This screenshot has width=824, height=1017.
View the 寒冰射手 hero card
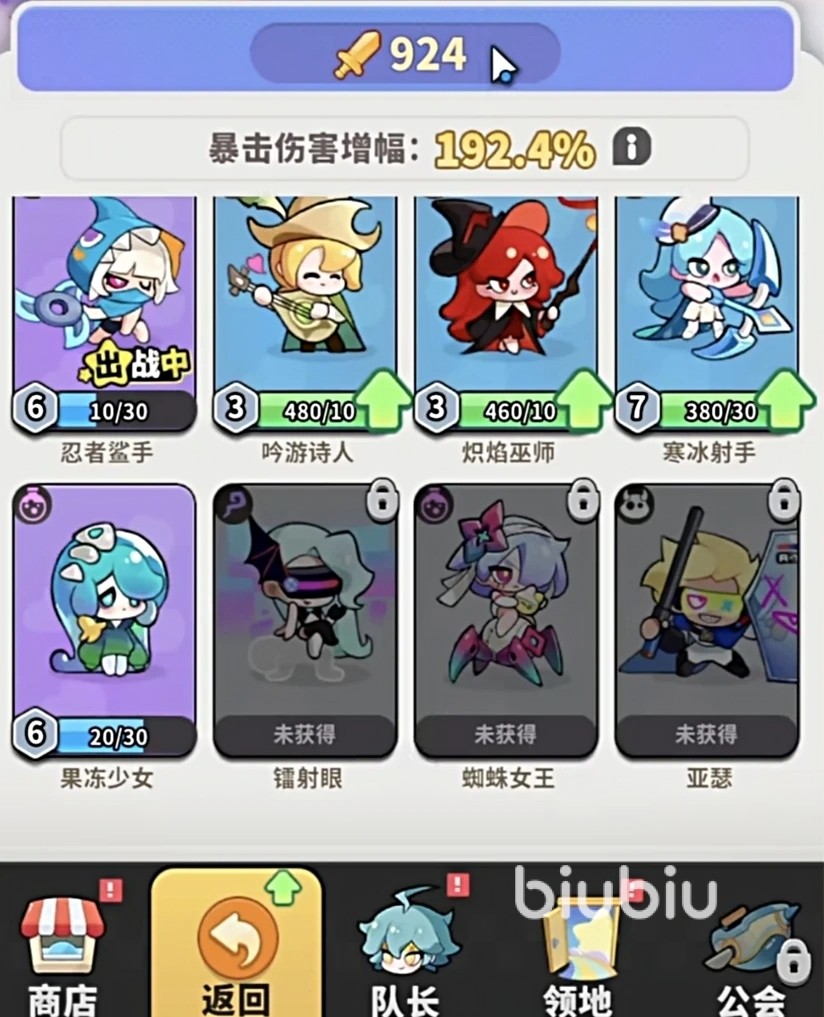pos(706,310)
